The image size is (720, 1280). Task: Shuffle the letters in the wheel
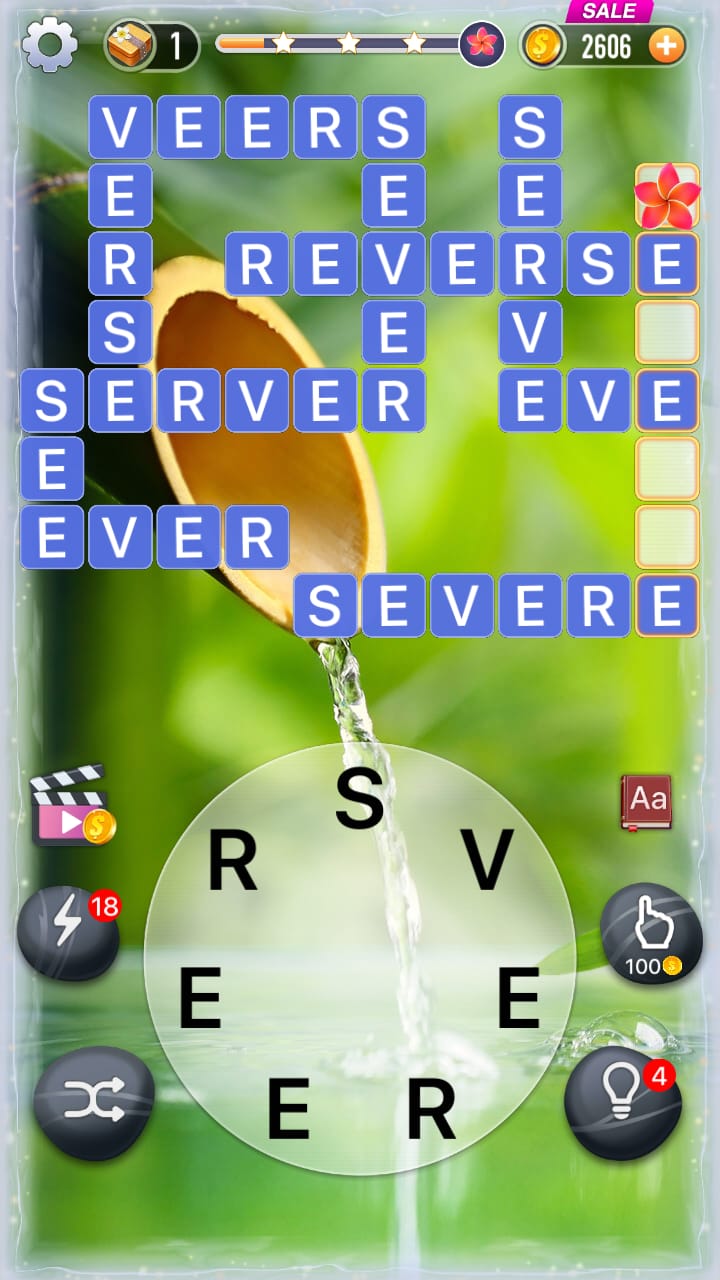point(94,1103)
